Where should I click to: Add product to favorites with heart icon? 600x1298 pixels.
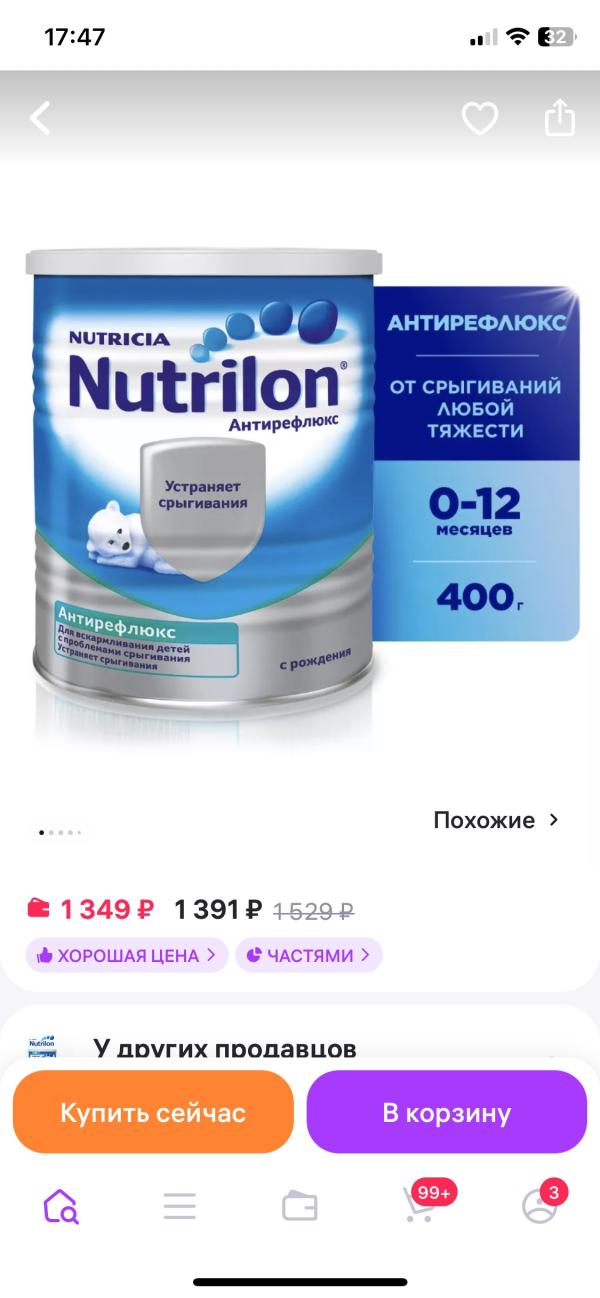tap(480, 119)
